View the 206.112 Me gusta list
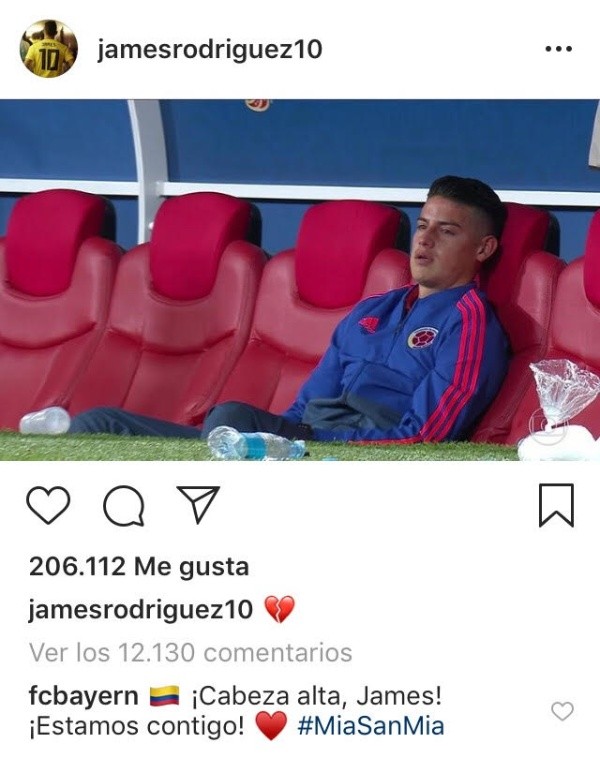This screenshot has width=600, height=758. [x=139, y=566]
